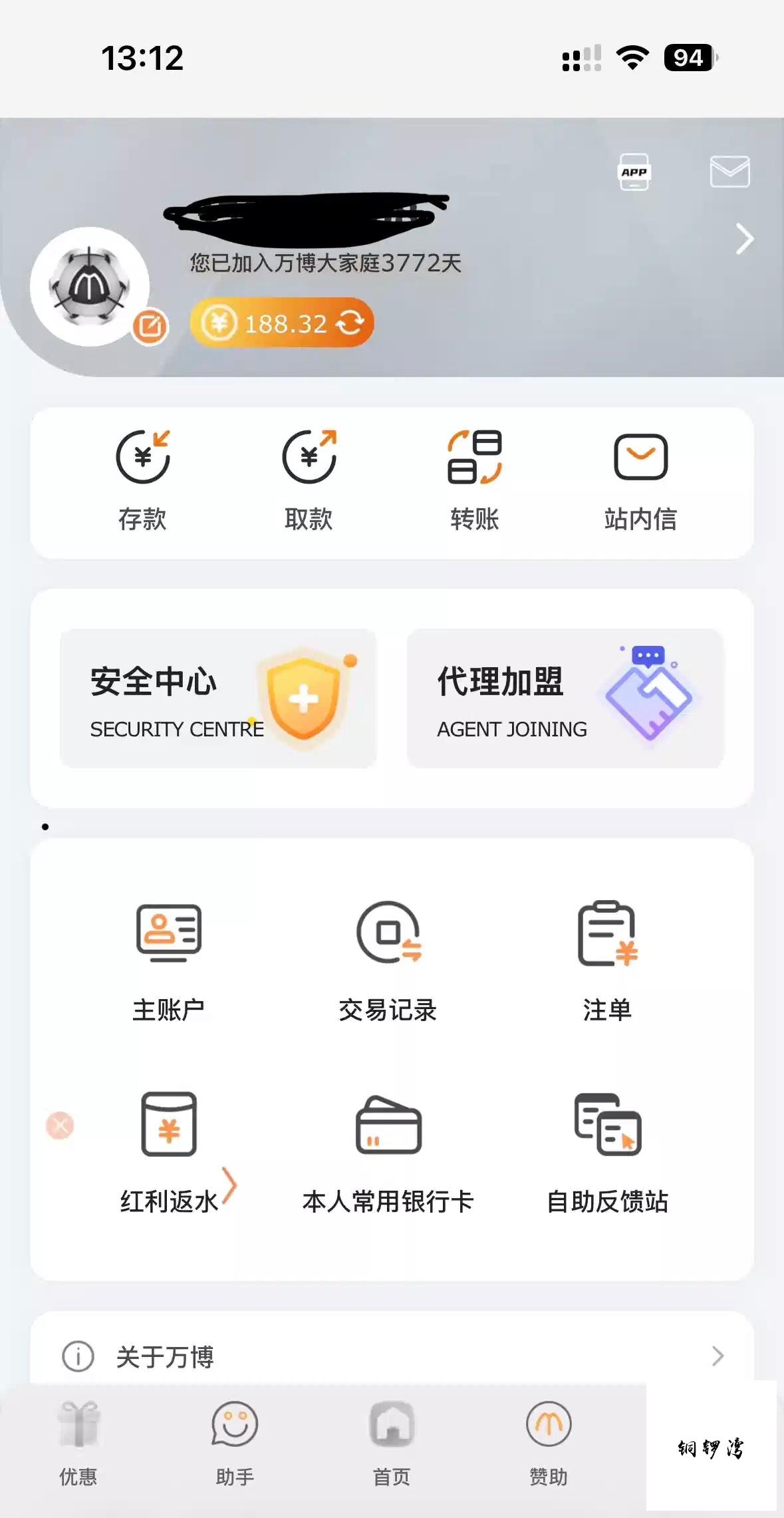784x1518 pixels.
Task: Open the 安全中心 Security Centre card
Action: pyautogui.click(x=218, y=698)
